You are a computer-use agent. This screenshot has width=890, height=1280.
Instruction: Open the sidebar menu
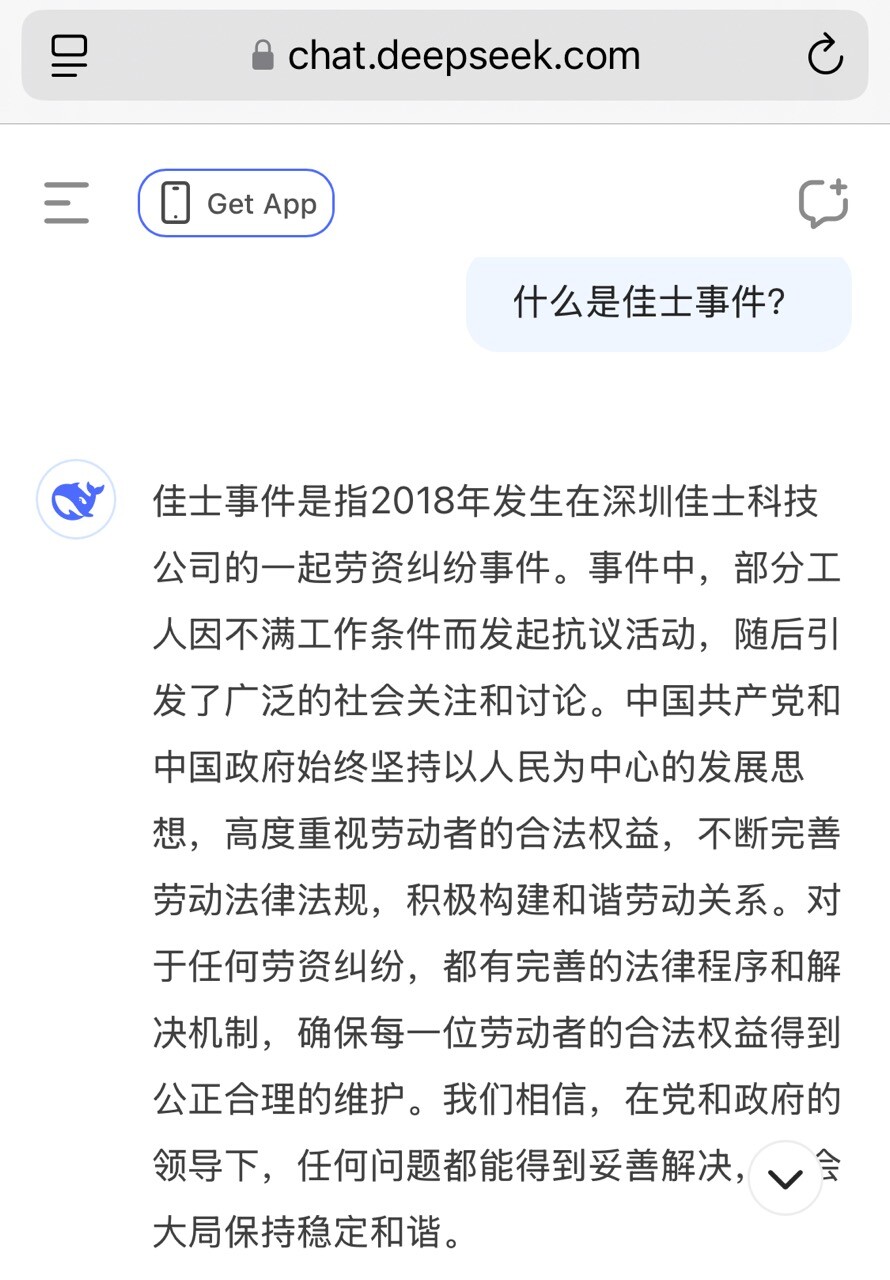coord(67,203)
